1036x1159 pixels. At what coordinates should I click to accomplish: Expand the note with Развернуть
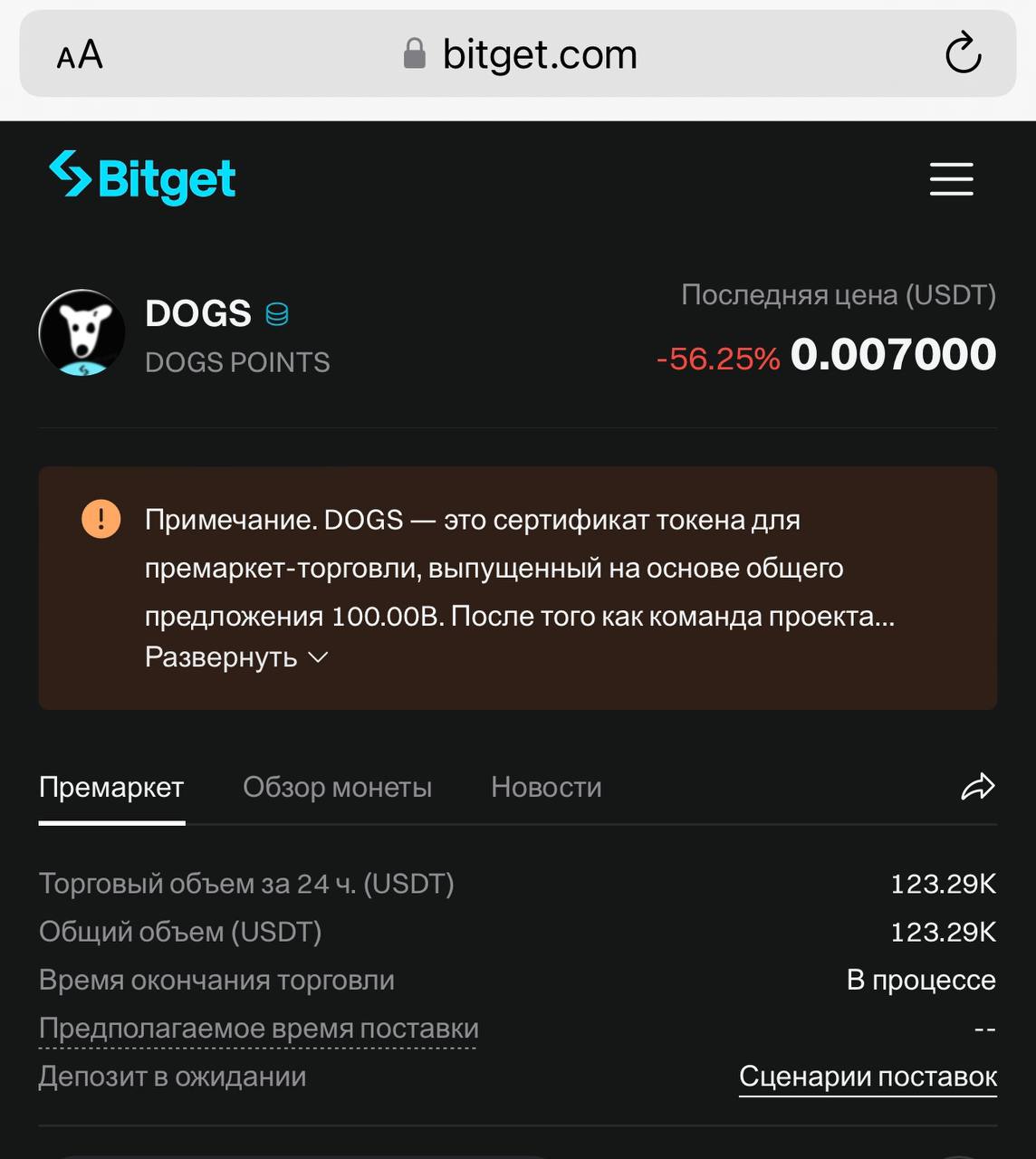point(235,657)
